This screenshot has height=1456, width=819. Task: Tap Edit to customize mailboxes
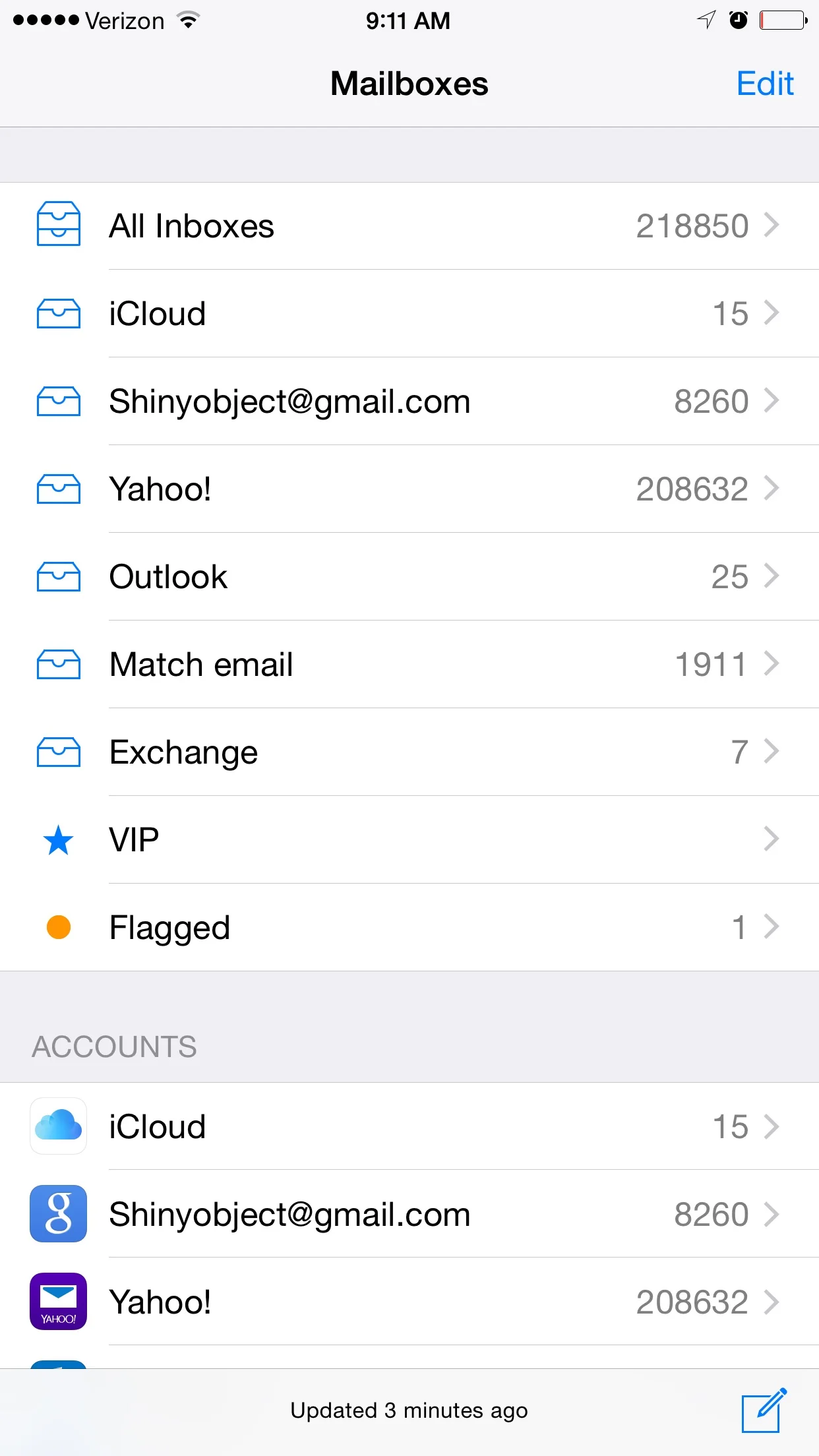coord(764,84)
